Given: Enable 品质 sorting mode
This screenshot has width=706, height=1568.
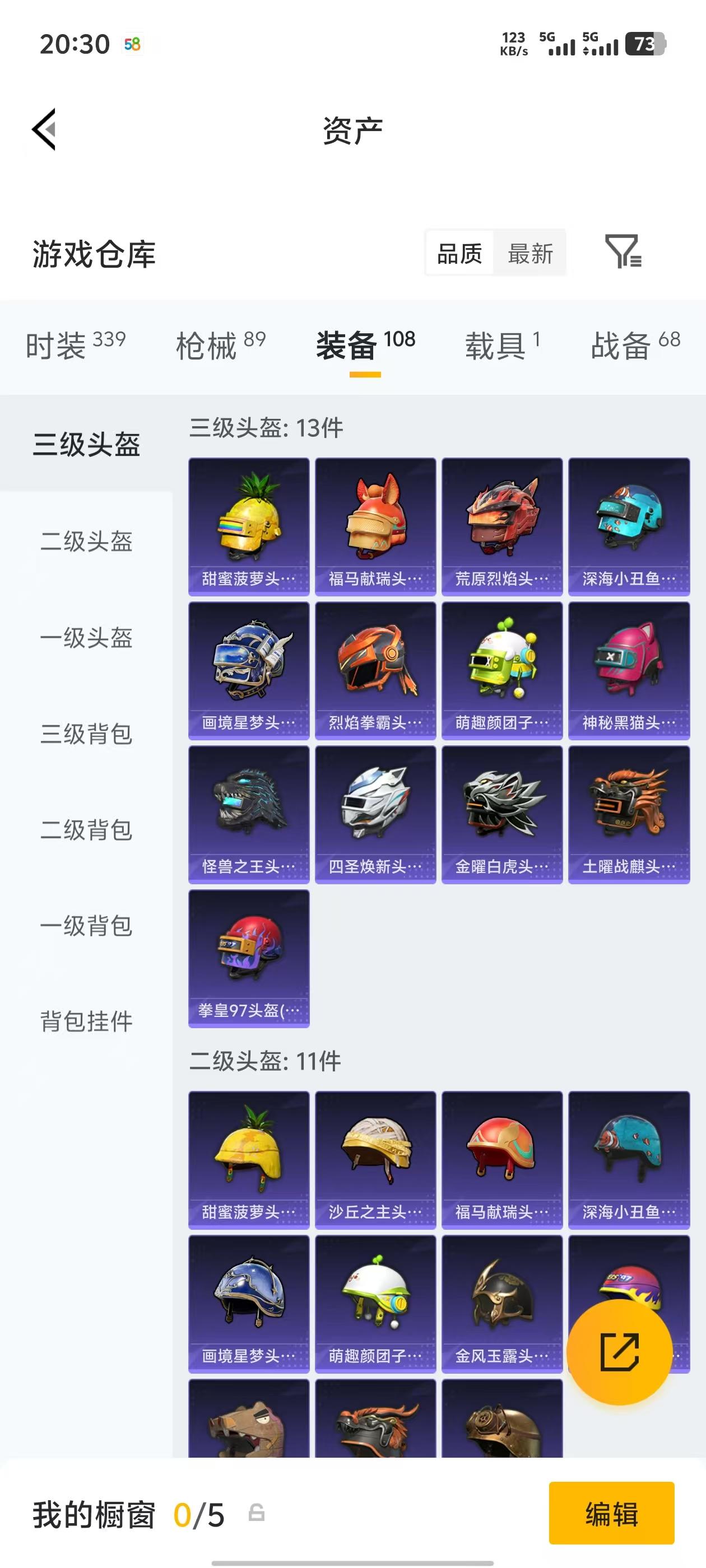Looking at the screenshot, I should 460,253.
